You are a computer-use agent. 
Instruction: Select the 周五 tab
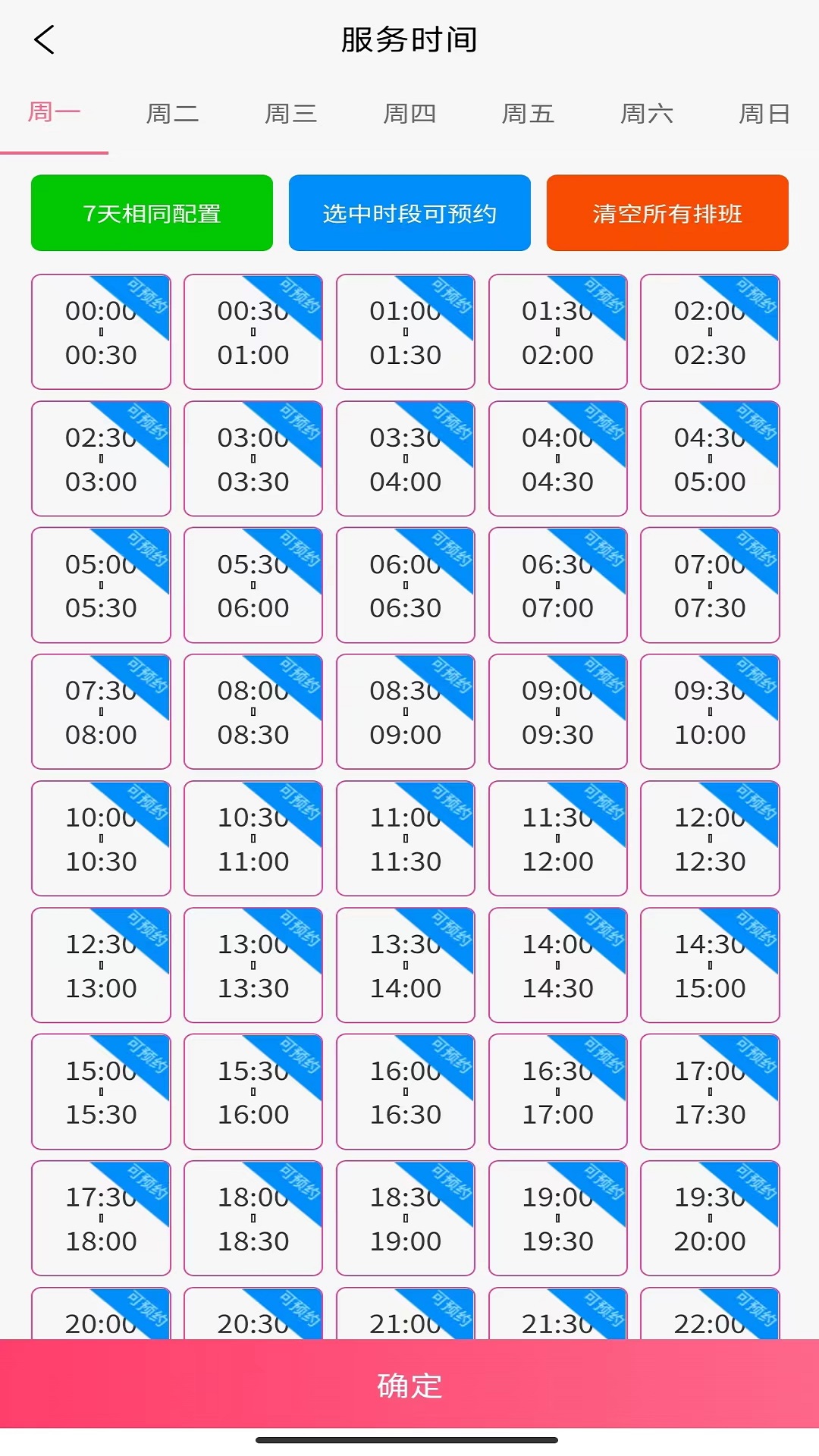coord(528,114)
